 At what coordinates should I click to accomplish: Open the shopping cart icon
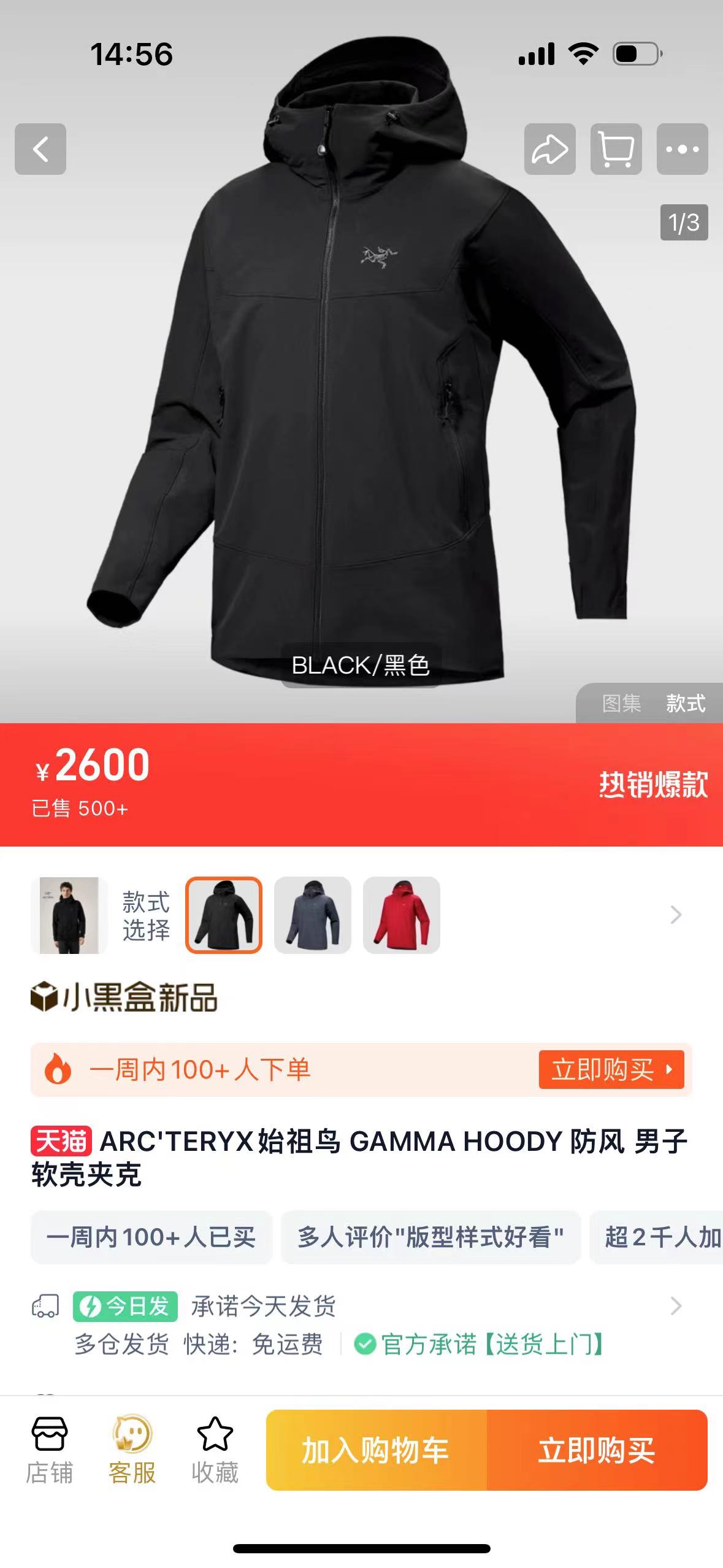[x=616, y=149]
